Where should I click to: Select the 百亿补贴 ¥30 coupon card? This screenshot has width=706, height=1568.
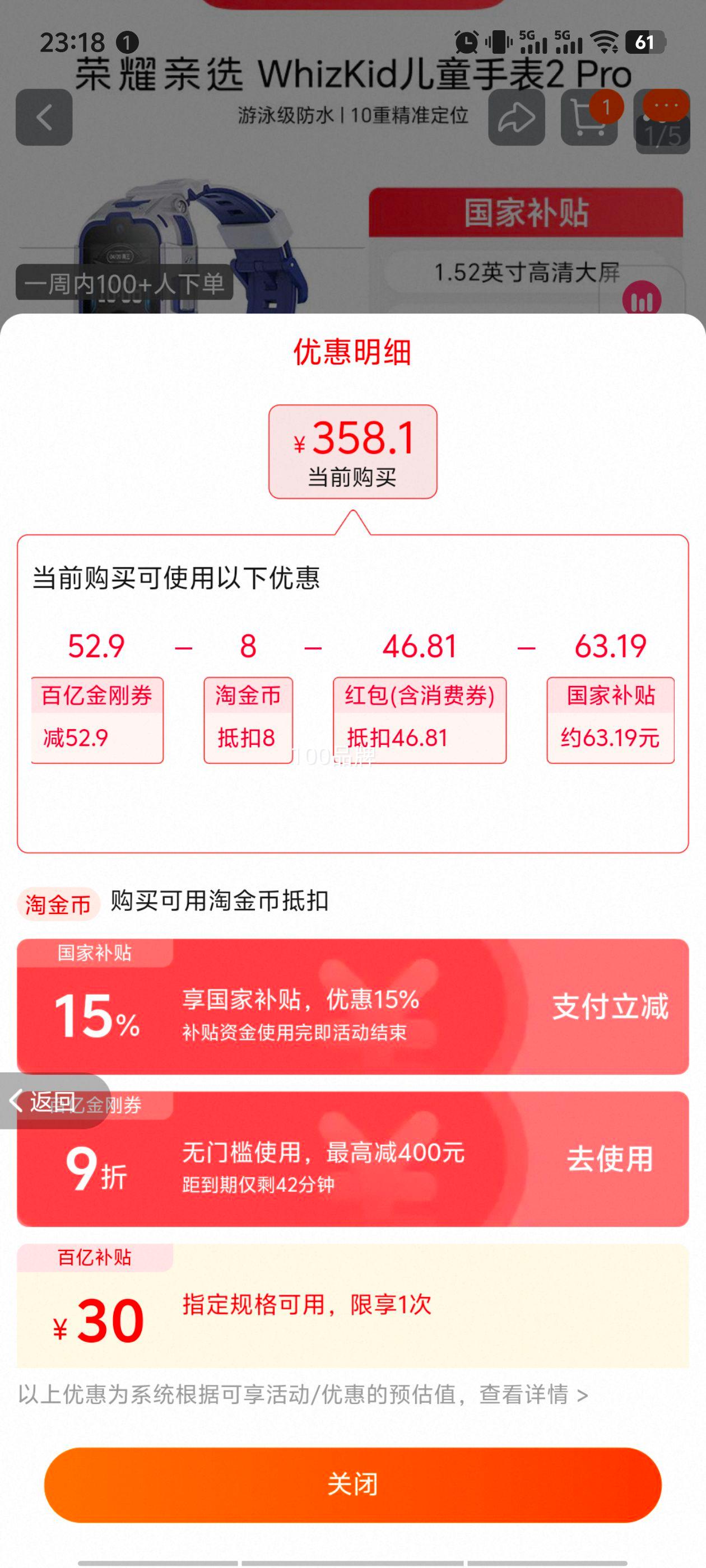pyautogui.click(x=352, y=1308)
